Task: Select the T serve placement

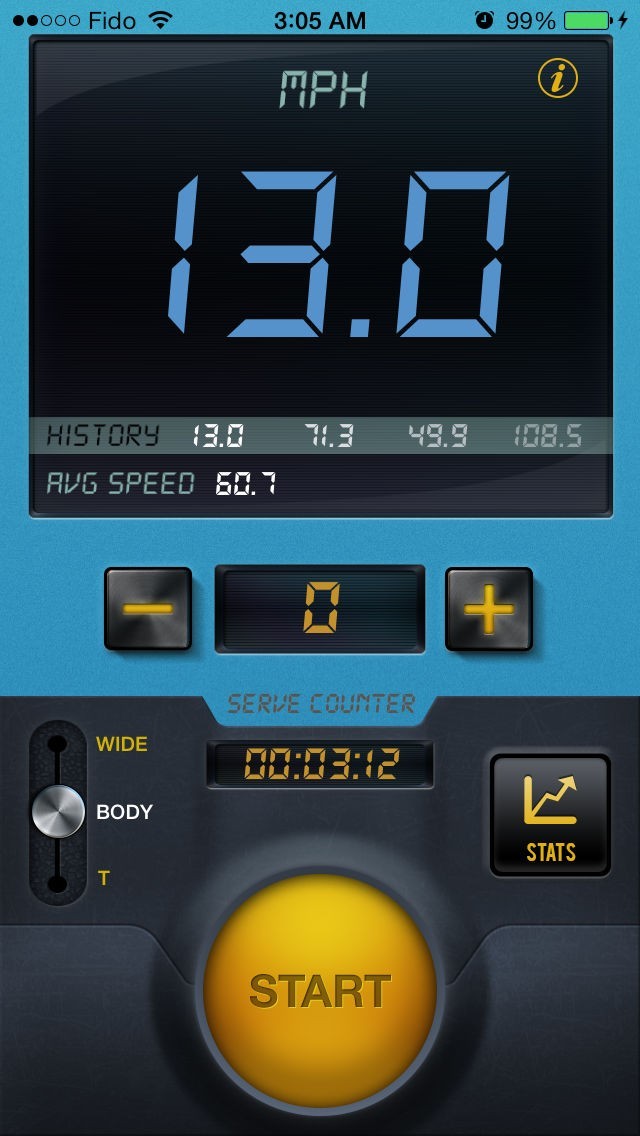Action: coord(104,878)
